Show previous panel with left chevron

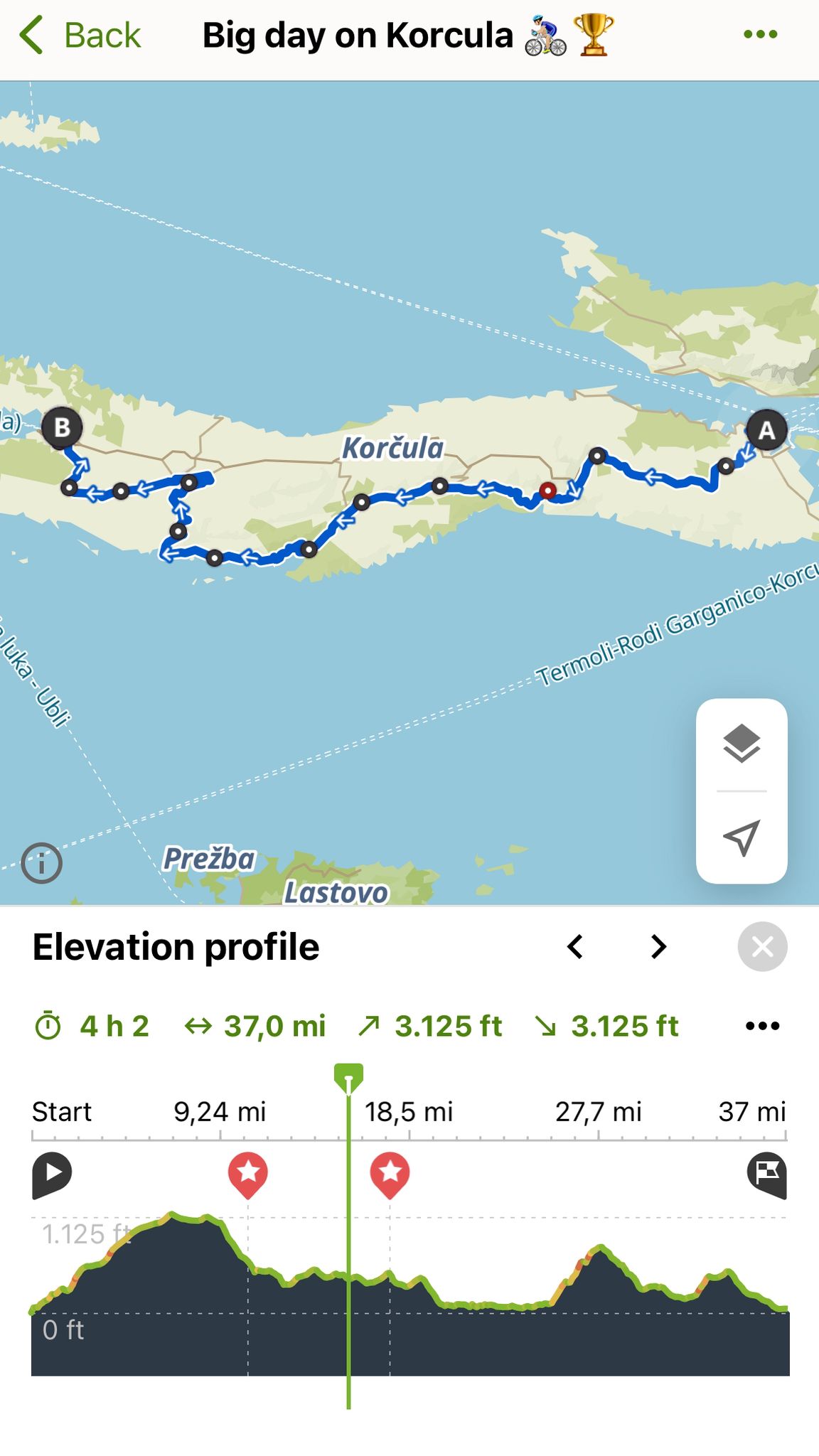coord(575,946)
